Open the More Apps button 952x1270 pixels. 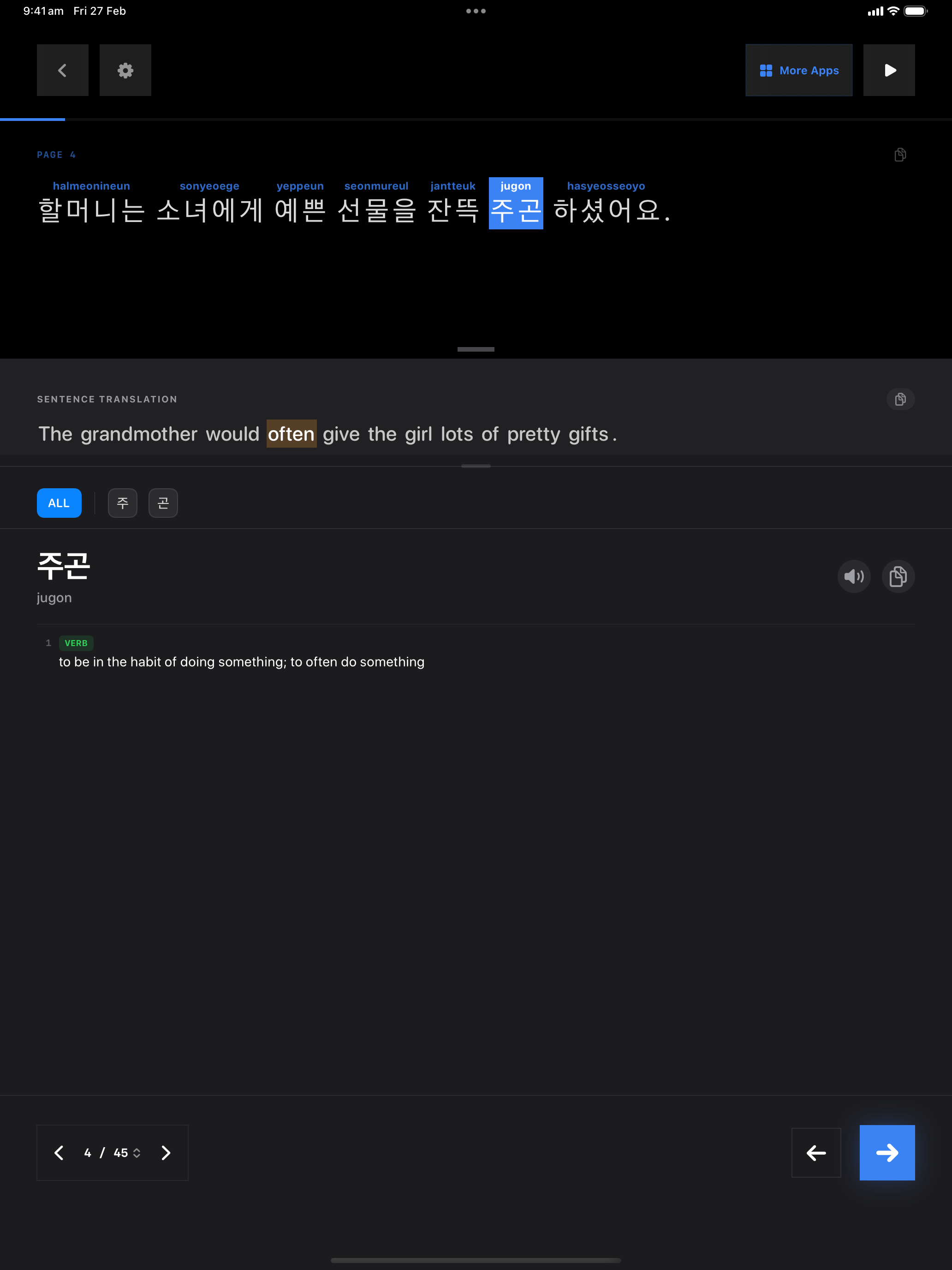798,70
